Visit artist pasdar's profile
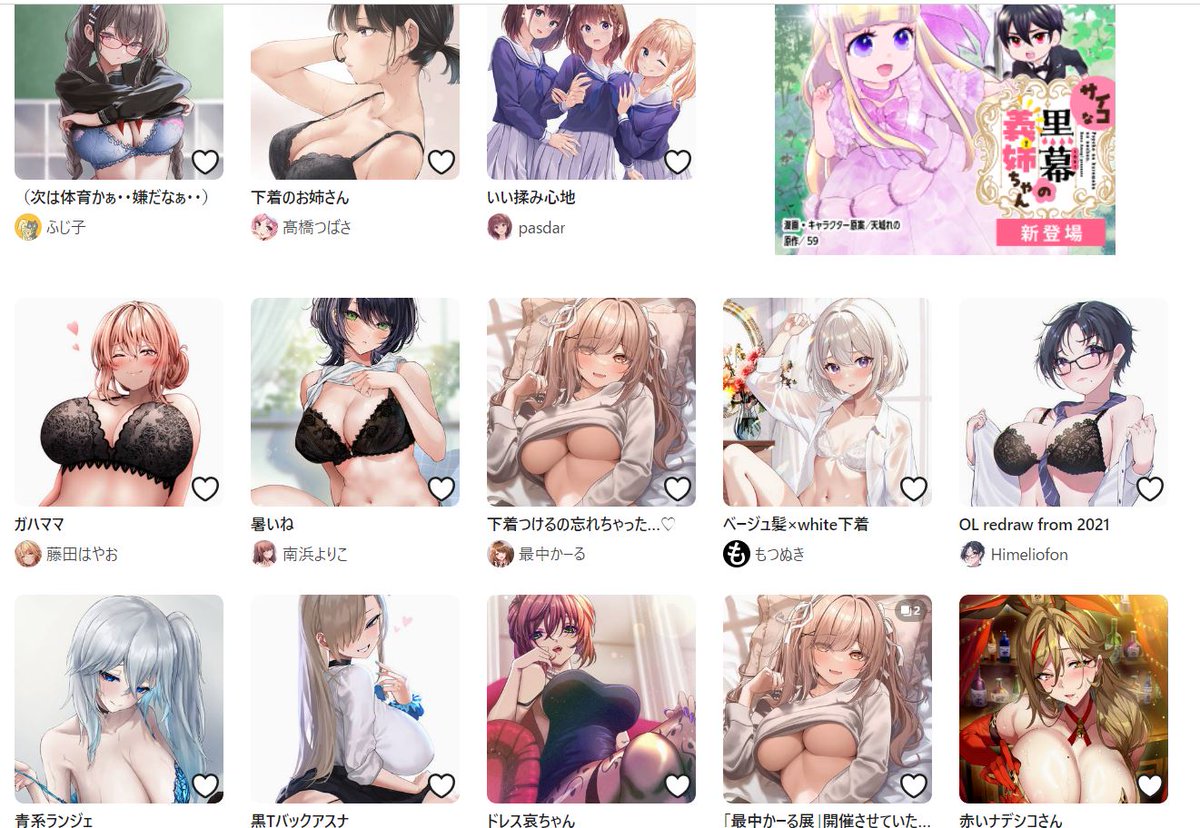This screenshot has height=828, width=1200. coord(541,228)
